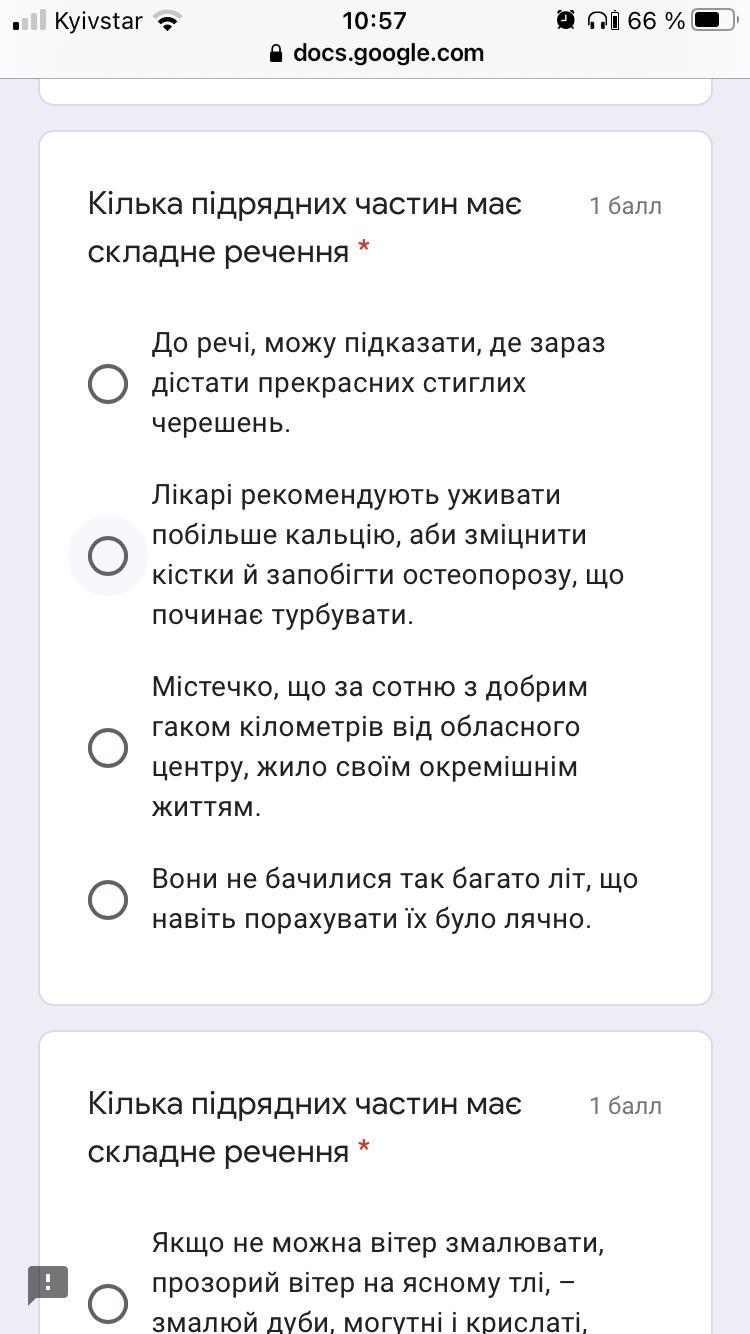
Task: Choose the option "Лікарі рекомендують уживати побільше кальцію"
Action: [x=108, y=555]
